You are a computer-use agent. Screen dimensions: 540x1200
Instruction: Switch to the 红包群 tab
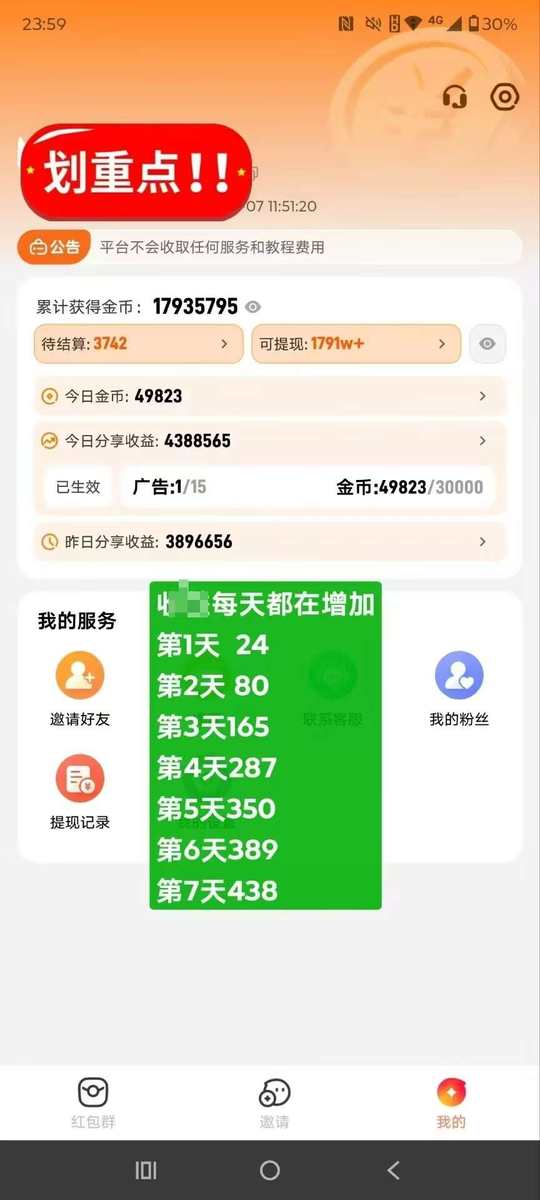tap(93, 1104)
